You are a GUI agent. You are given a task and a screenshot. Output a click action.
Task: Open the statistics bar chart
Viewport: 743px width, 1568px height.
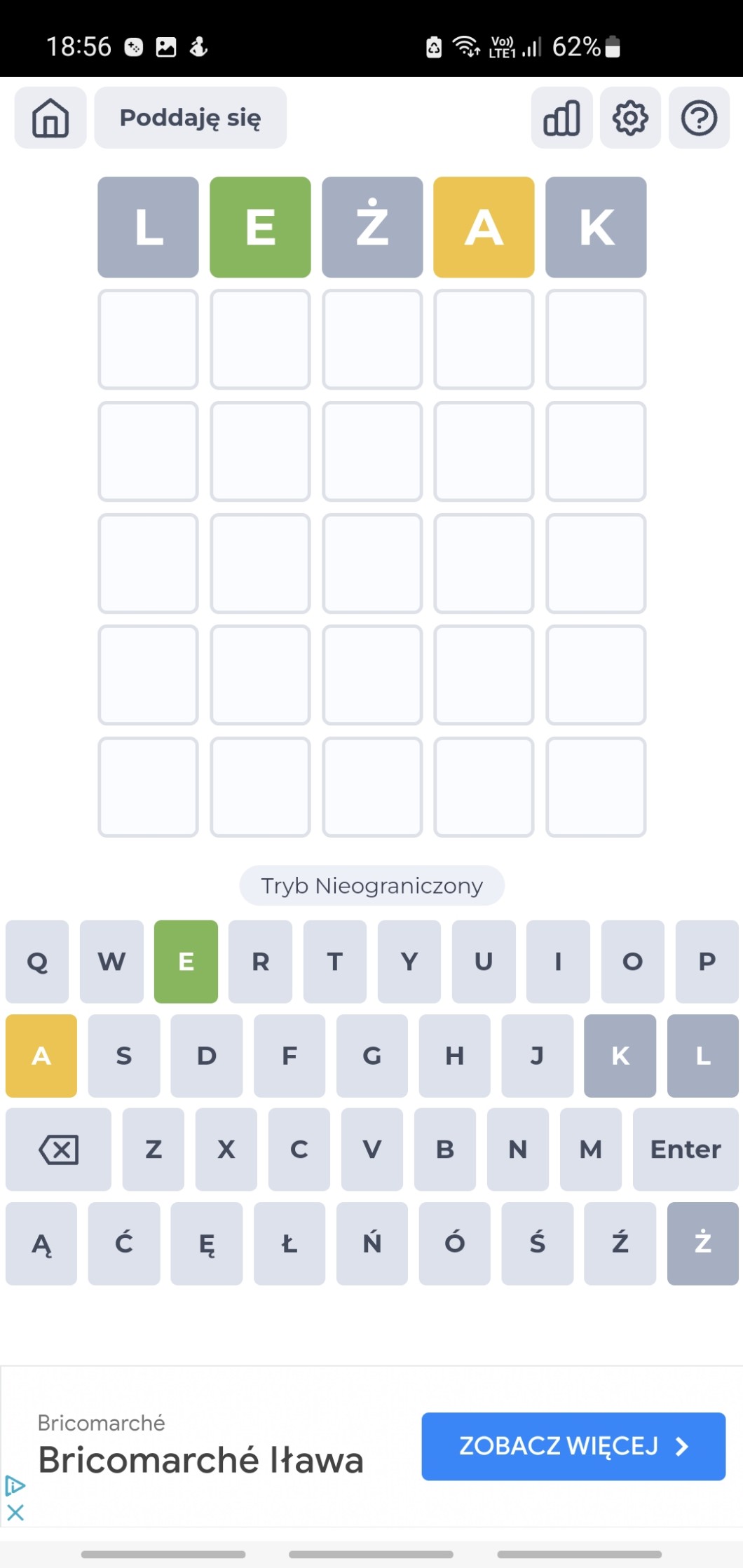coord(561,118)
